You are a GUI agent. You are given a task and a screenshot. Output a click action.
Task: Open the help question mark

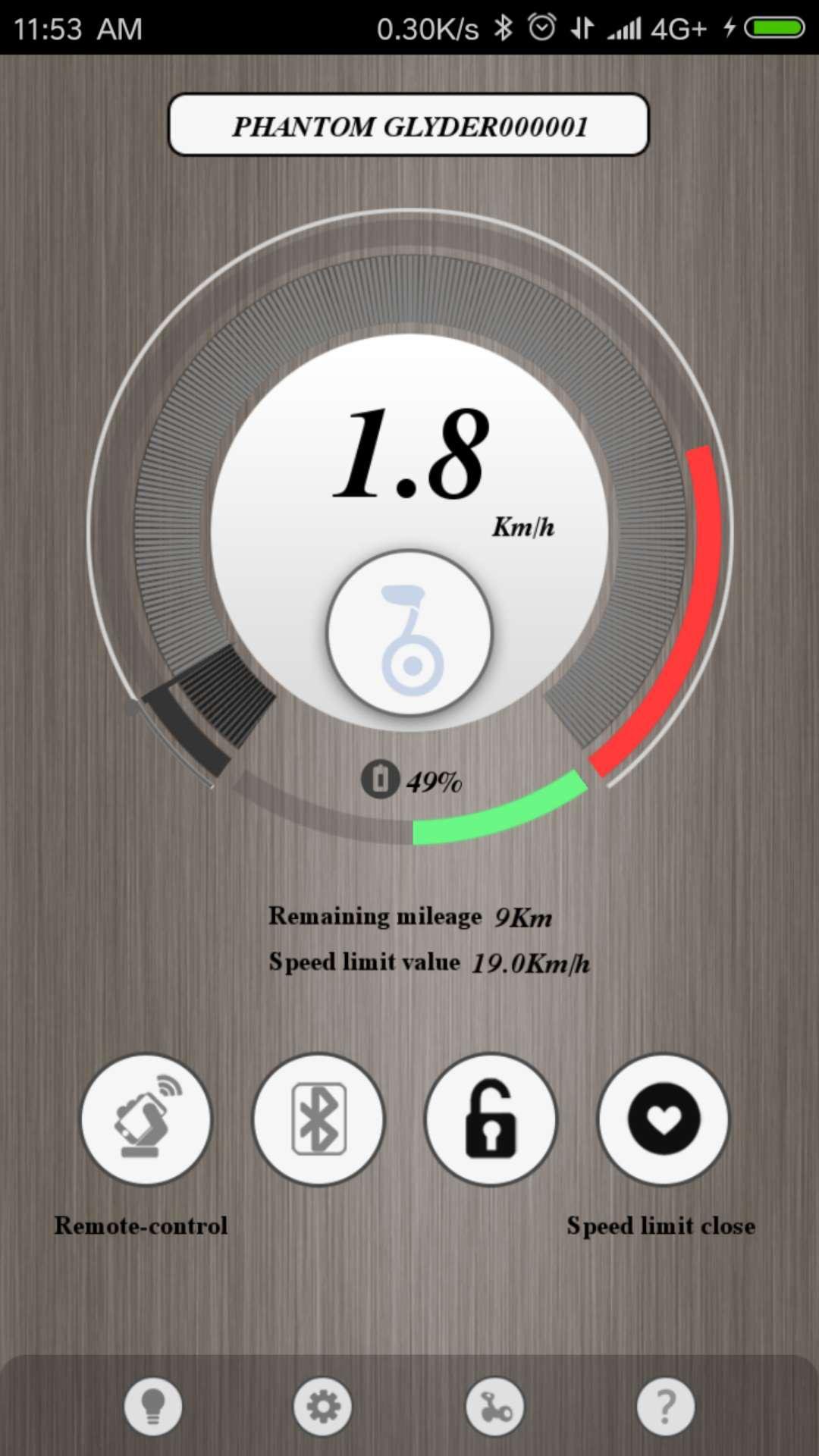pyautogui.click(x=666, y=1407)
